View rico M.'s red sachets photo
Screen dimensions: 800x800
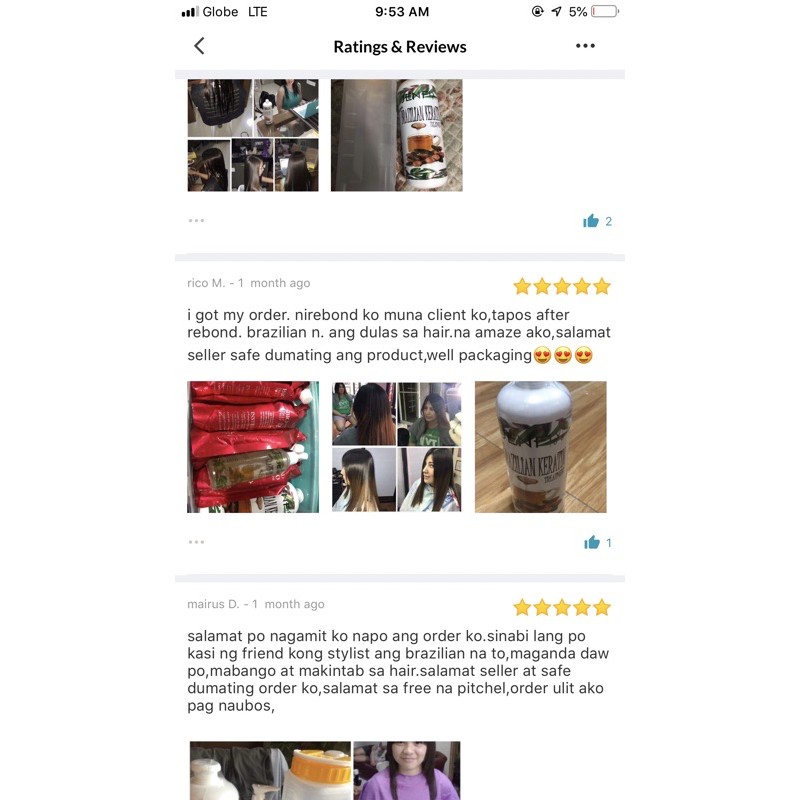tap(253, 447)
